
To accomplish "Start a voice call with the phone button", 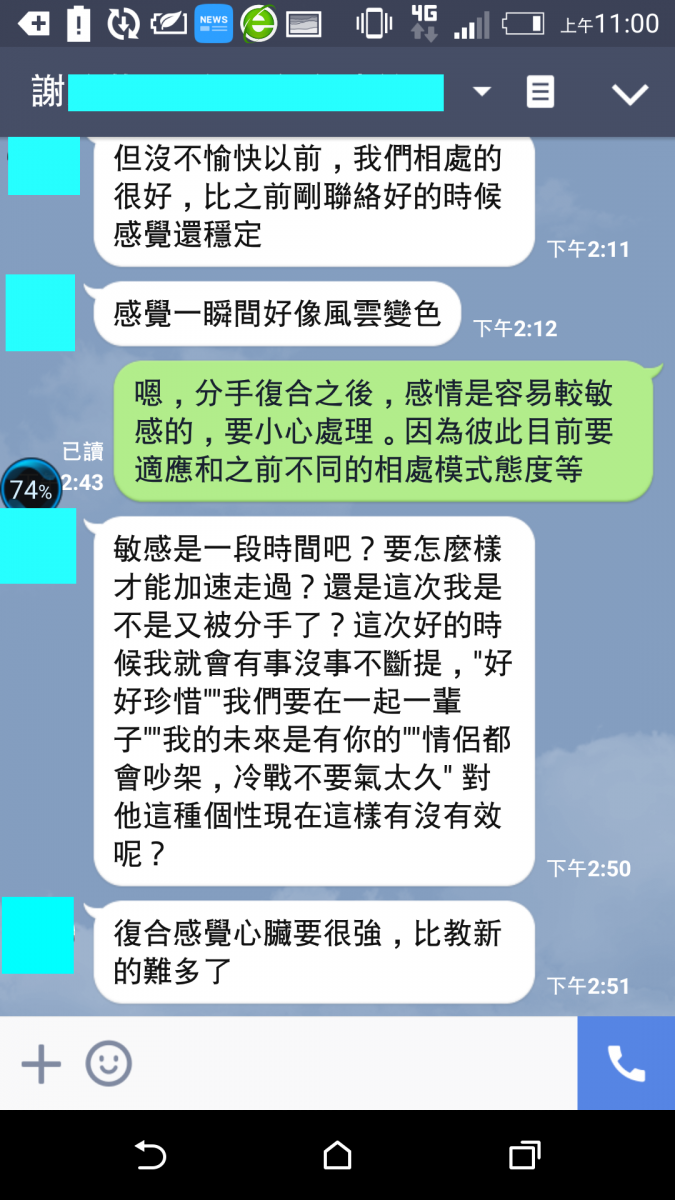I will tap(626, 1063).
